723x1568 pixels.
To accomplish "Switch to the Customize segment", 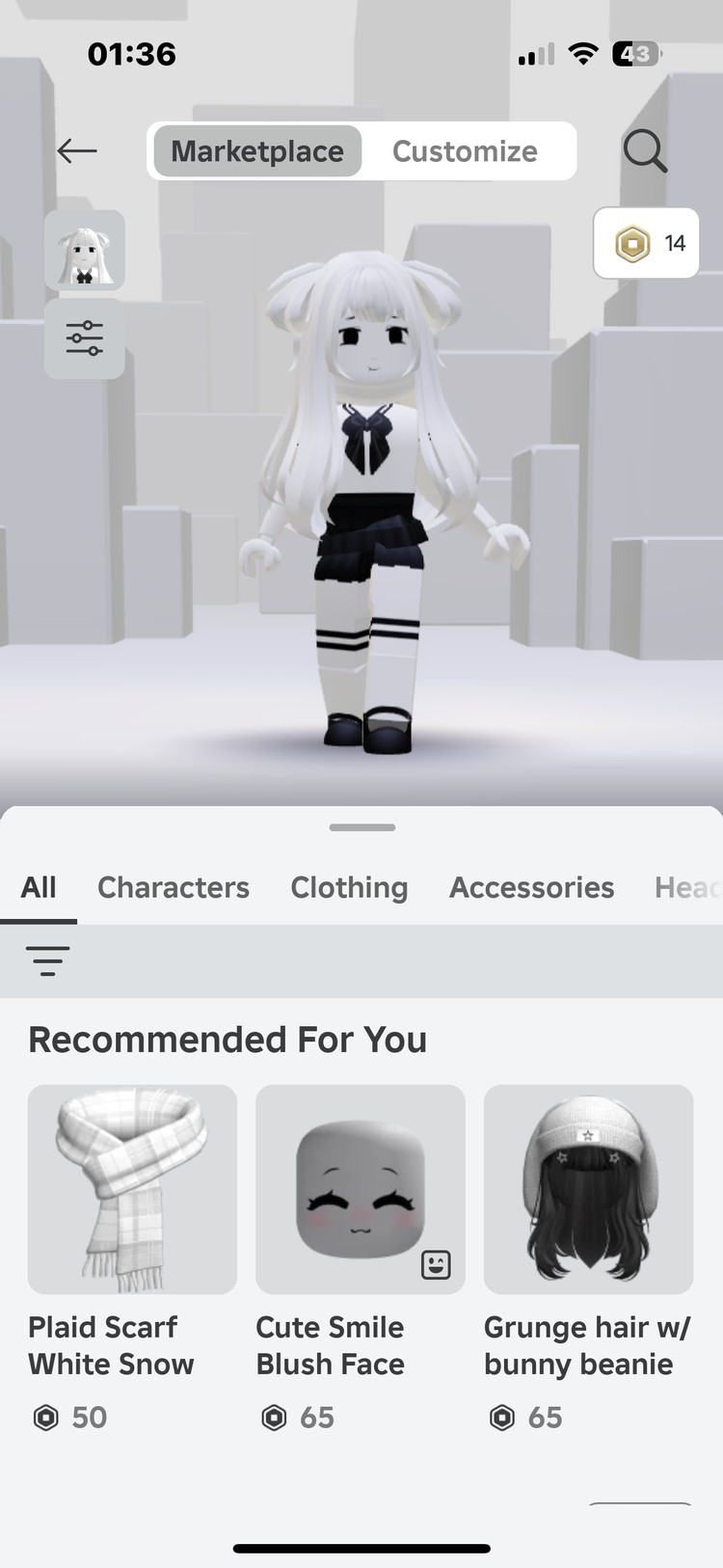I will [465, 151].
